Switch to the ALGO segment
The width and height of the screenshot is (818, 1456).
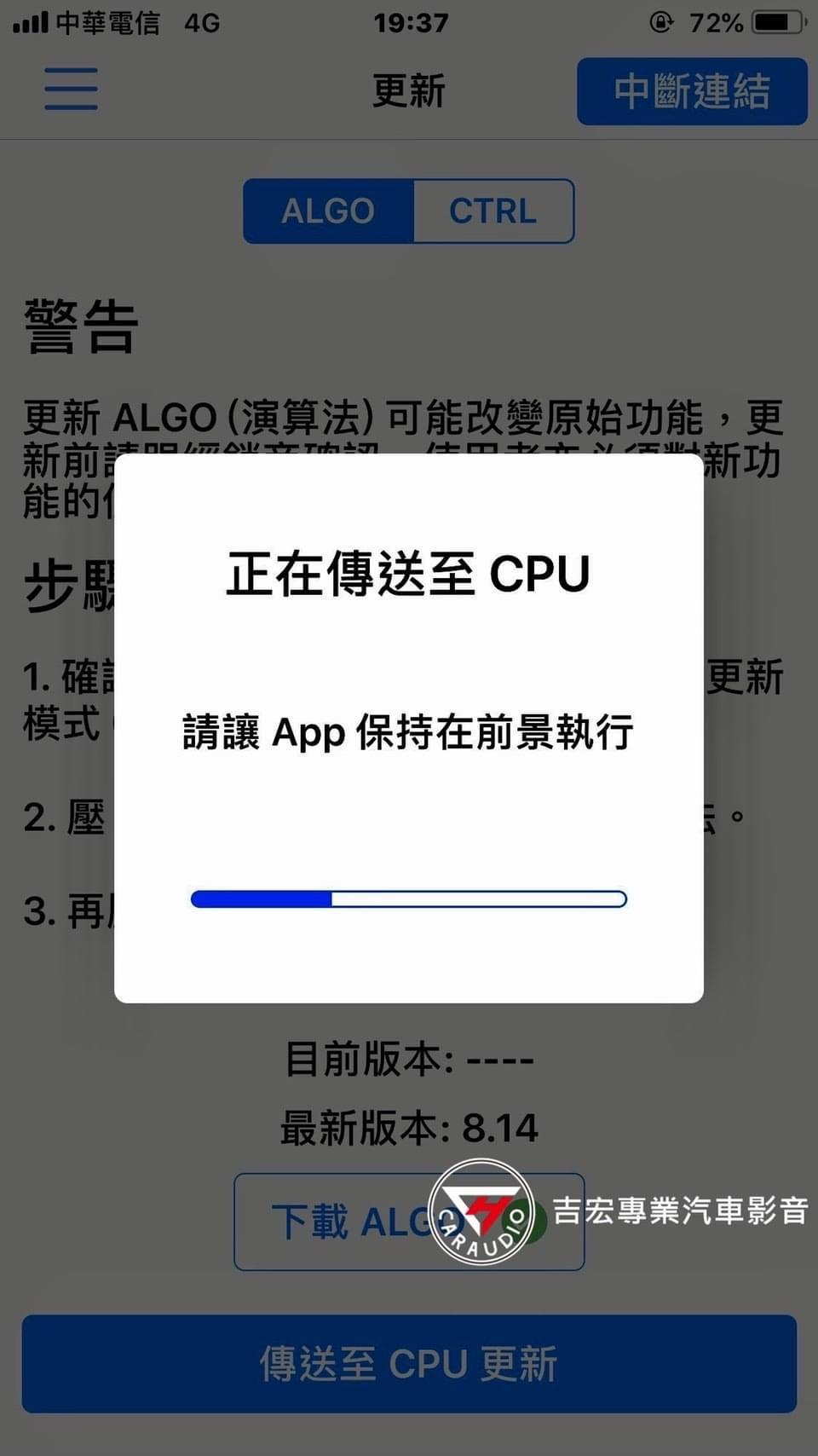click(x=328, y=211)
